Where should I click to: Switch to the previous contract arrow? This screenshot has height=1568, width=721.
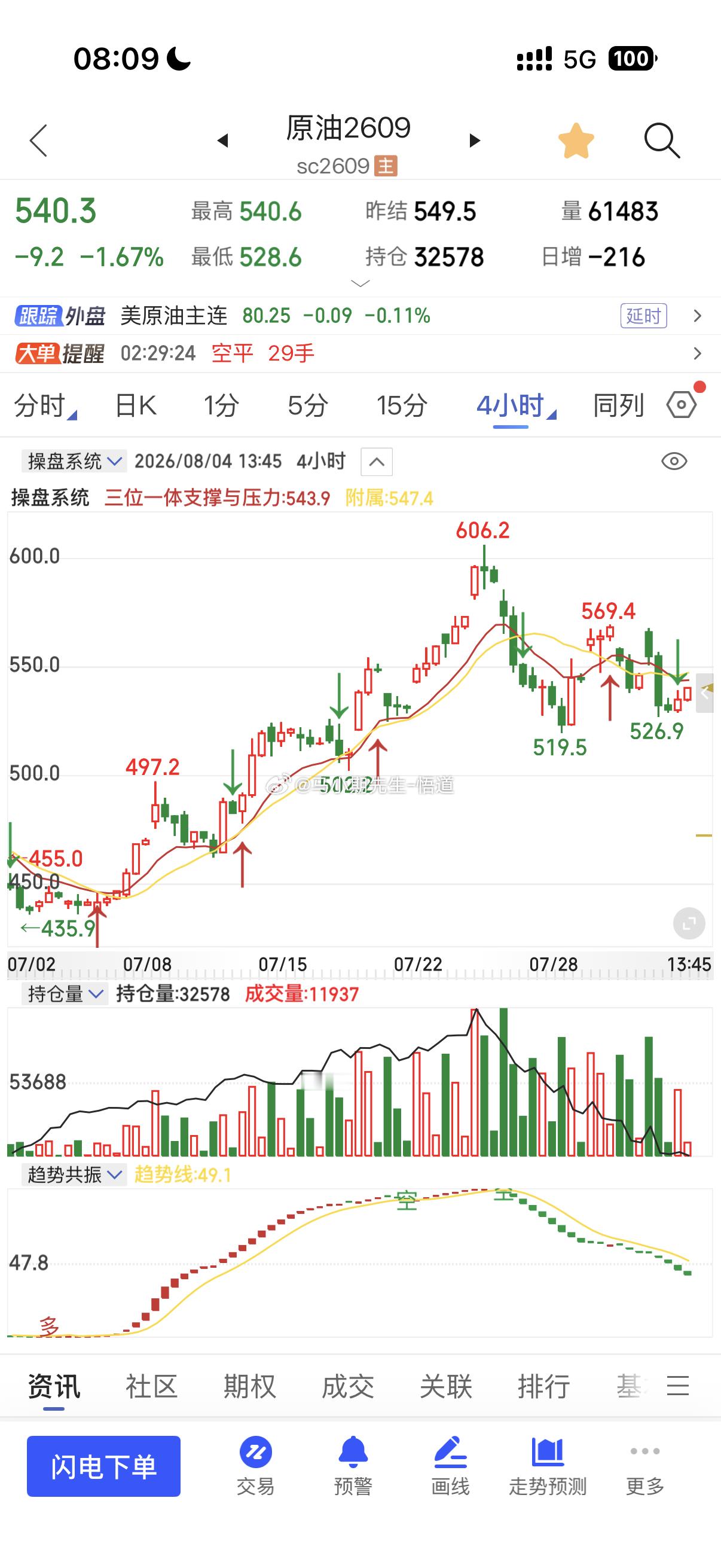(x=222, y=141)
